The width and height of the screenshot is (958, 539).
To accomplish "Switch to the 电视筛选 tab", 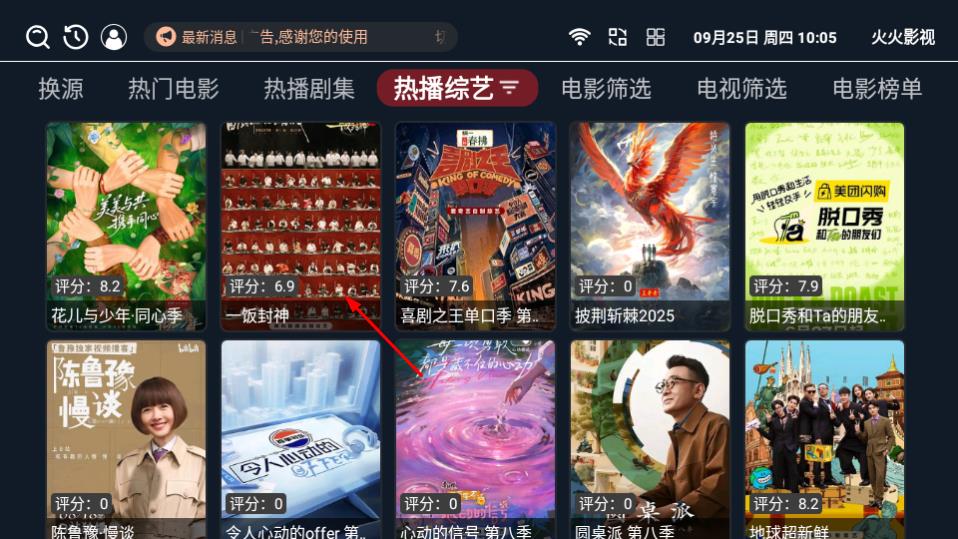I will click(741, 89).
